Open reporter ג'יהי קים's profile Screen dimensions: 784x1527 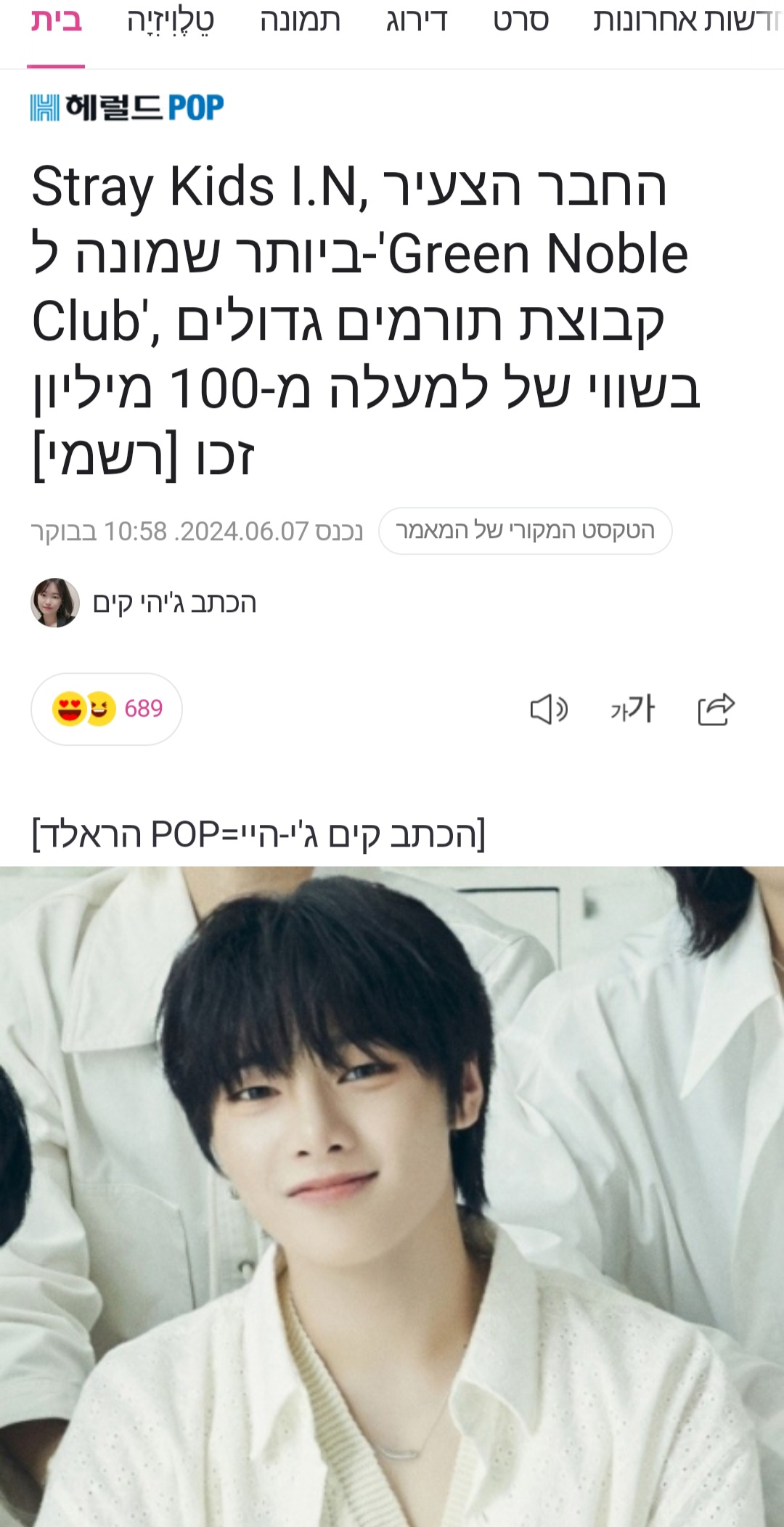pos(144,603)
